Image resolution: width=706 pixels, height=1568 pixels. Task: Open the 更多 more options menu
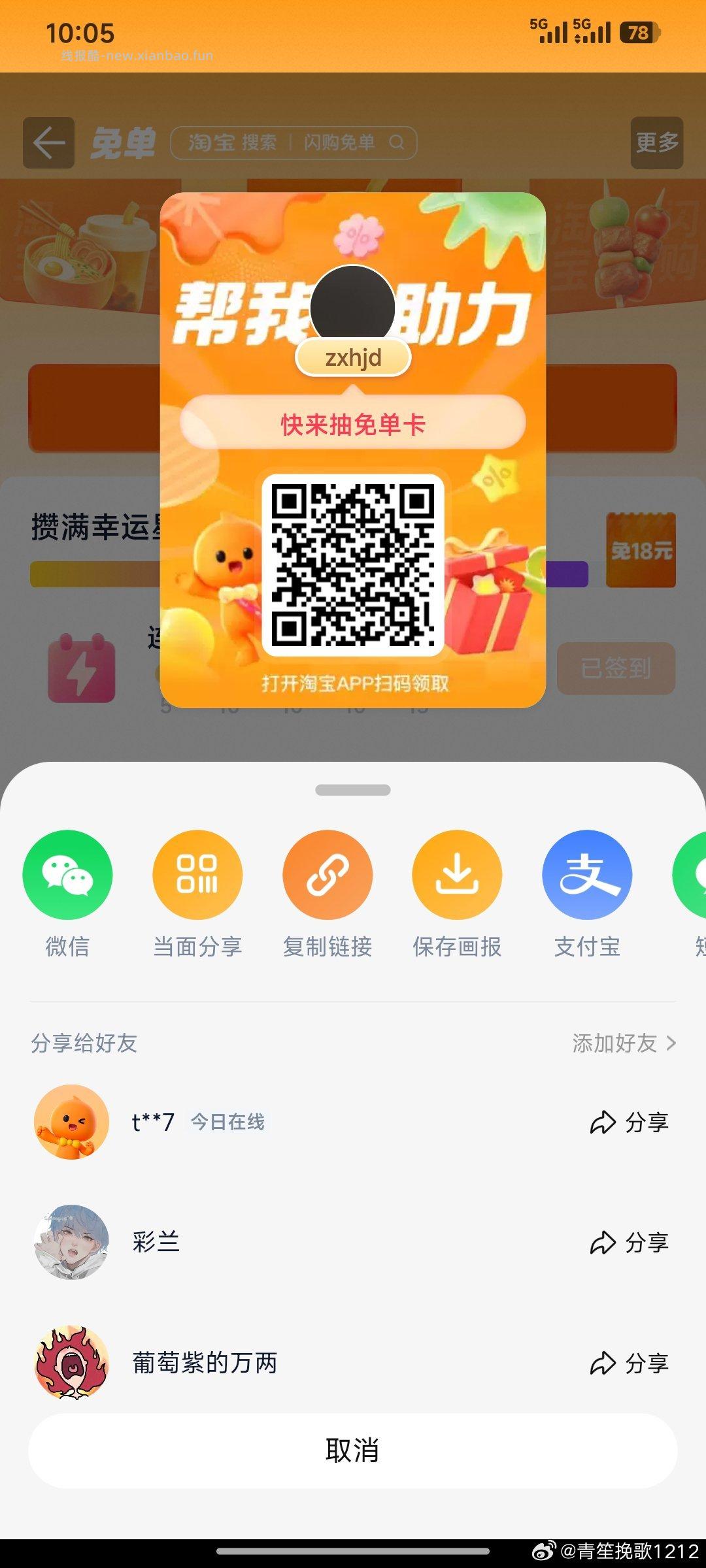point(656,142)
